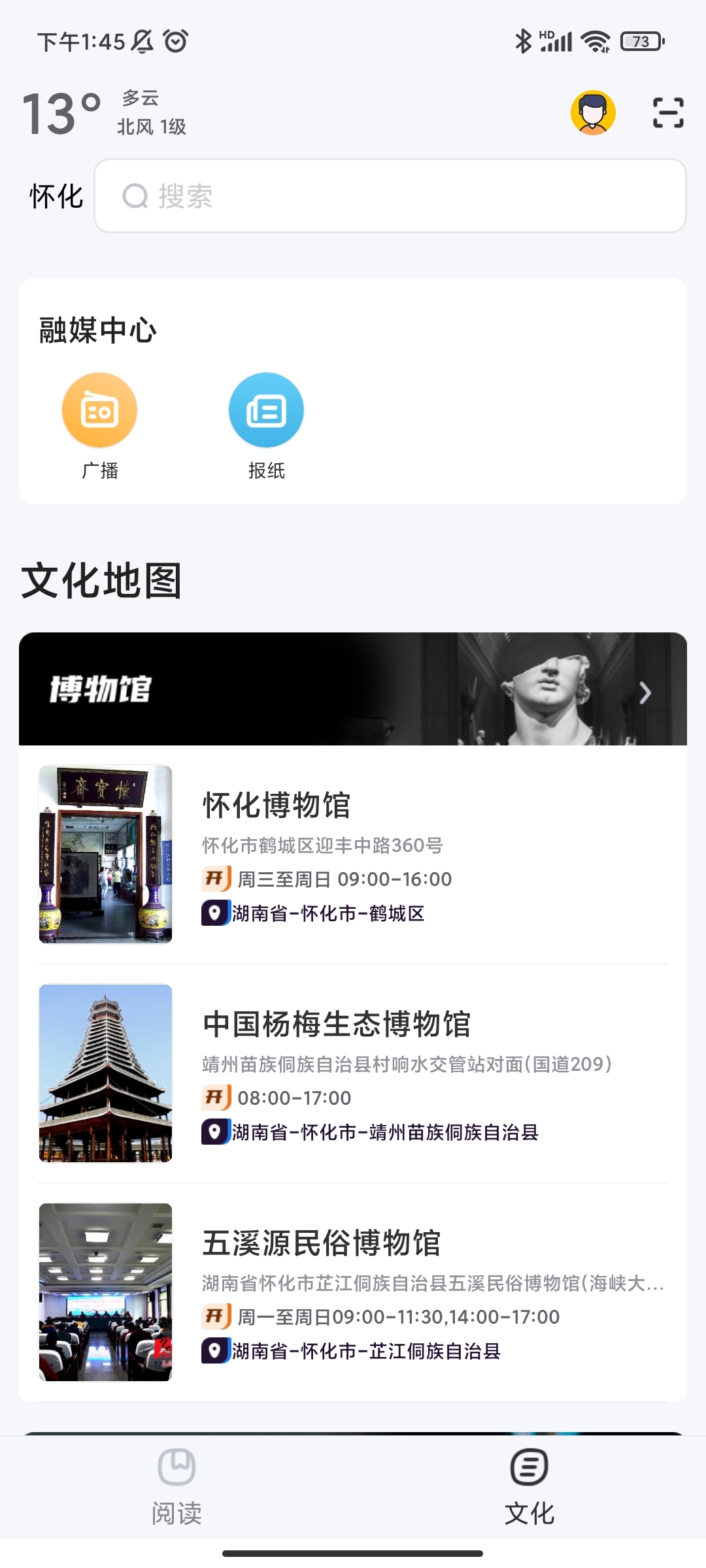Open the 报纸 newspaper icon
The image size is (706, 1568).
pyautogui.click(x=266, y=410)
